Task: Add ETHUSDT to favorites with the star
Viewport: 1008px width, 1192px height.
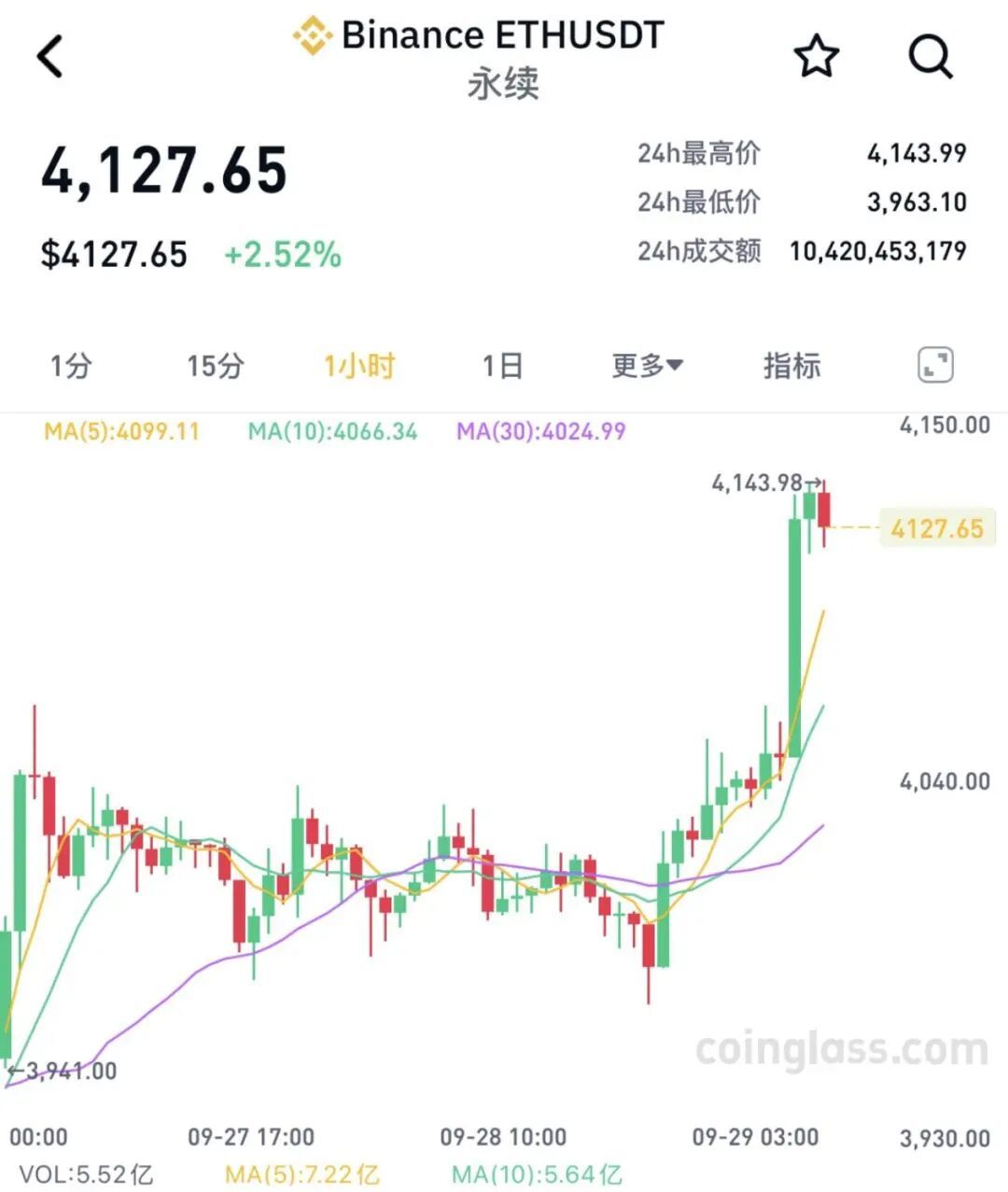Action: pos(817,57)
